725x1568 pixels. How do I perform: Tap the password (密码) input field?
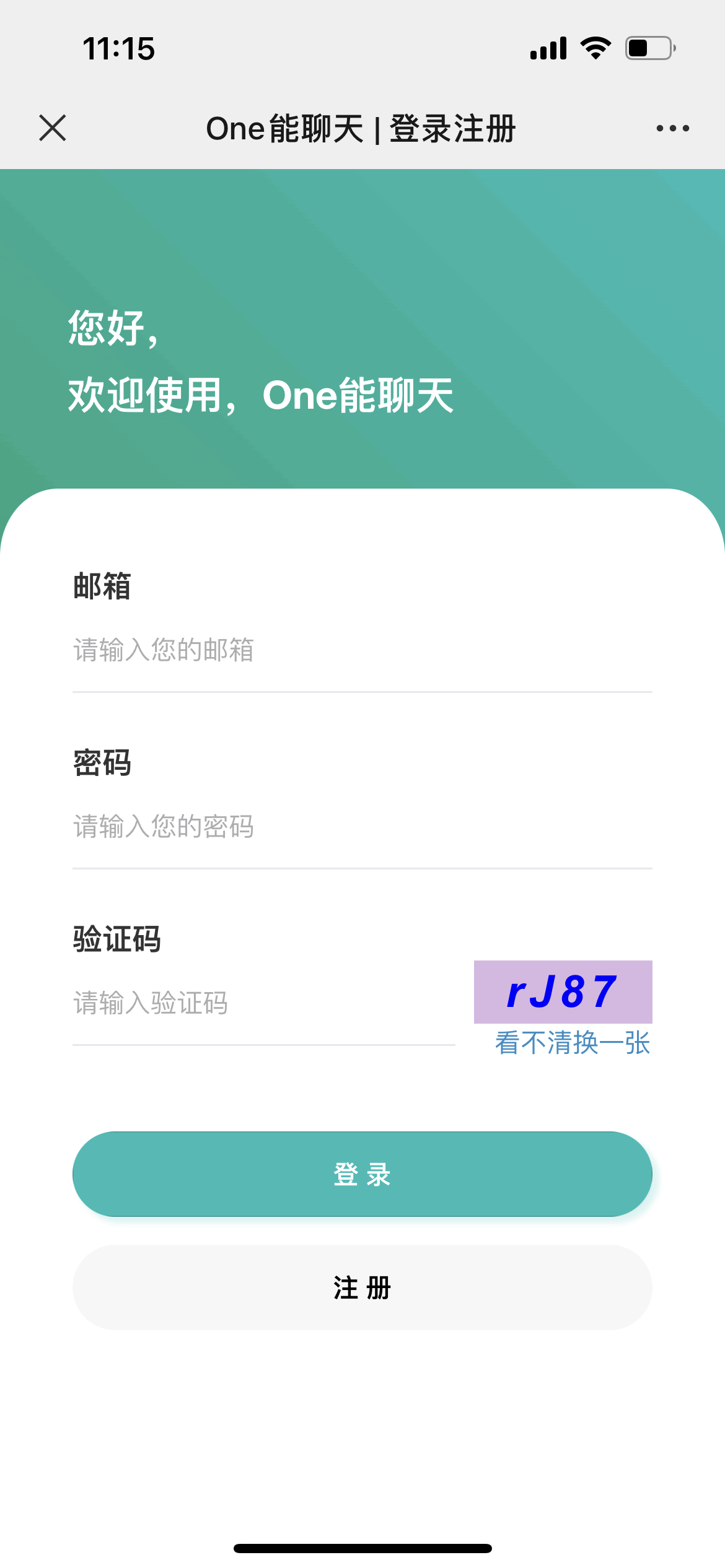coord(362,827)
